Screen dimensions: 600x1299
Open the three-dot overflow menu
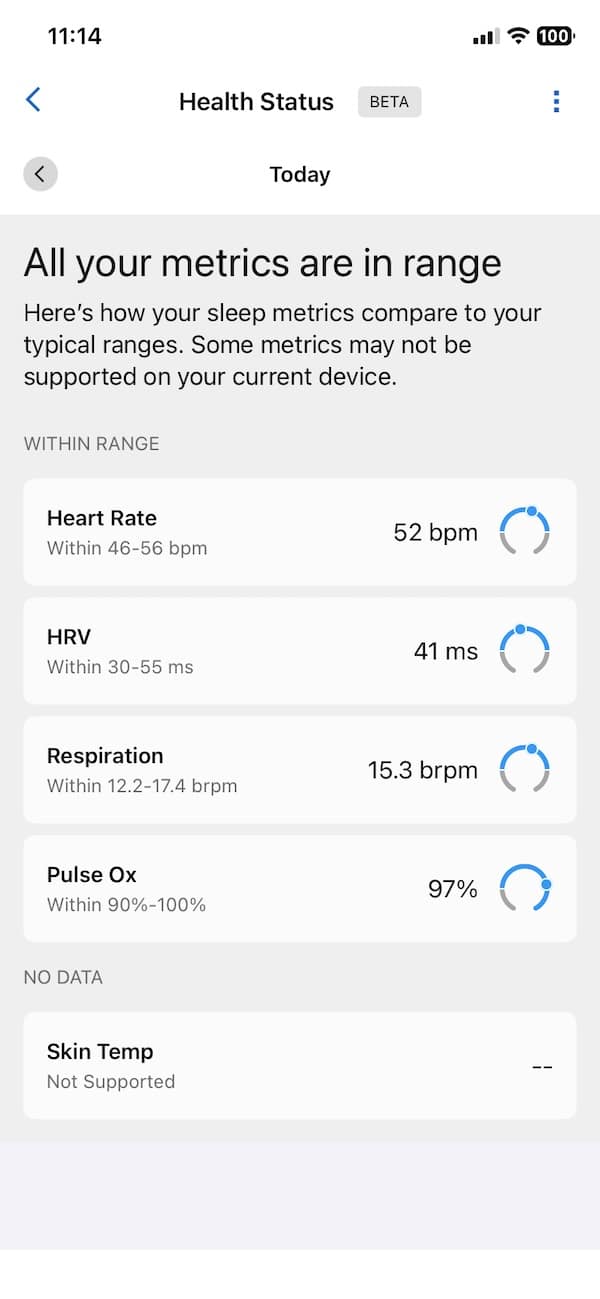556,101
